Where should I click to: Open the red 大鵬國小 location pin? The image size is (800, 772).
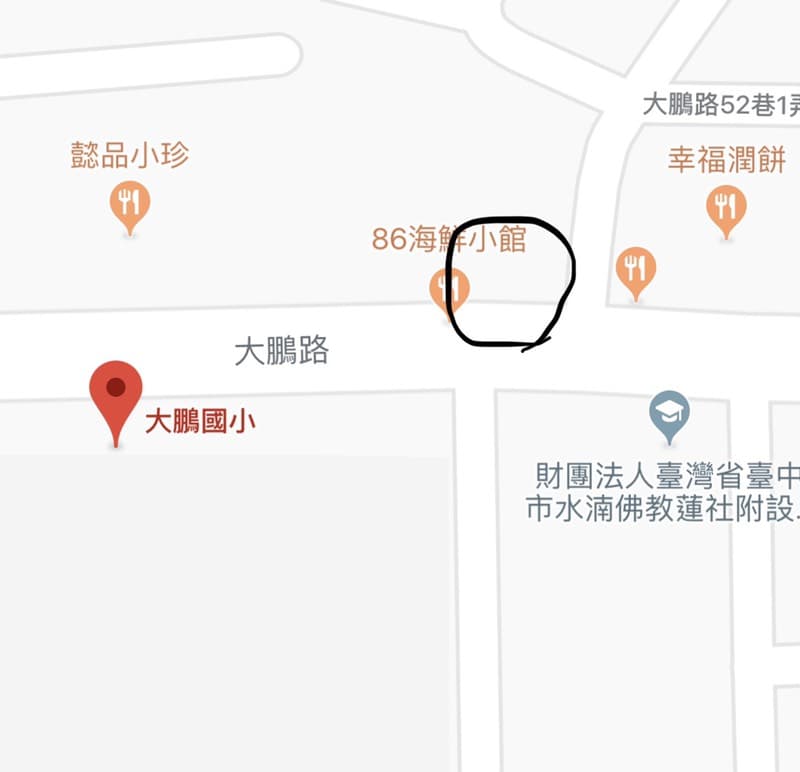pyautogui.click(x=116, y=392)
